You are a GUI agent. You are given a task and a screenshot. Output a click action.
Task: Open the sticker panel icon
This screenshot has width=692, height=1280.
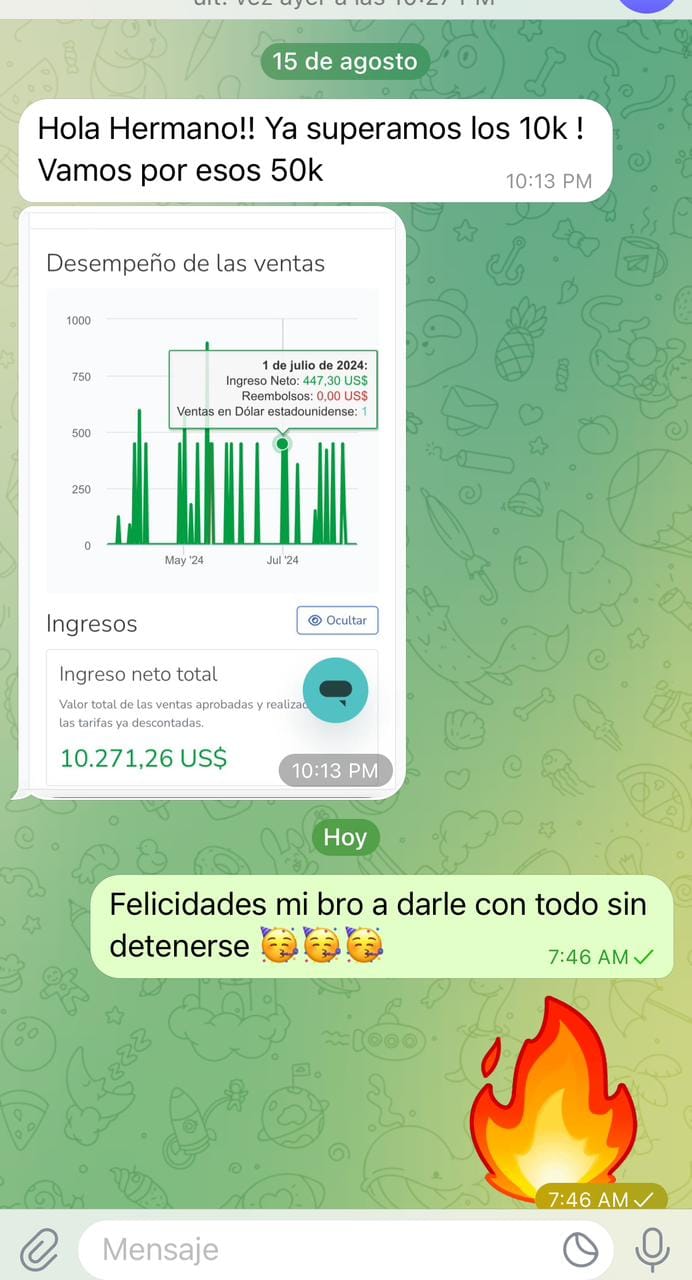[580, 1249]
